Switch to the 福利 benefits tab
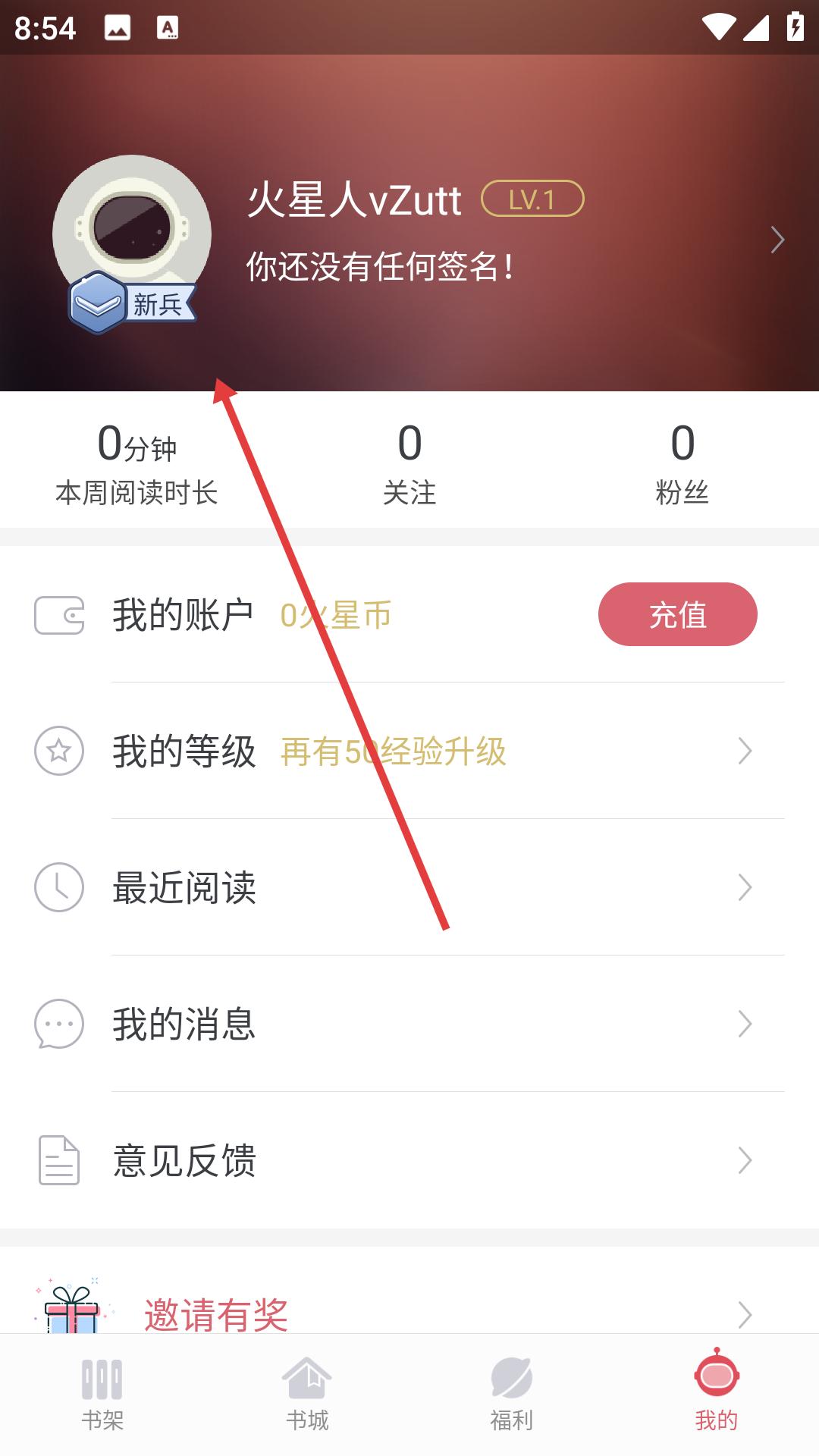This screenshot has width=819, height=1456. point(512,1394)
